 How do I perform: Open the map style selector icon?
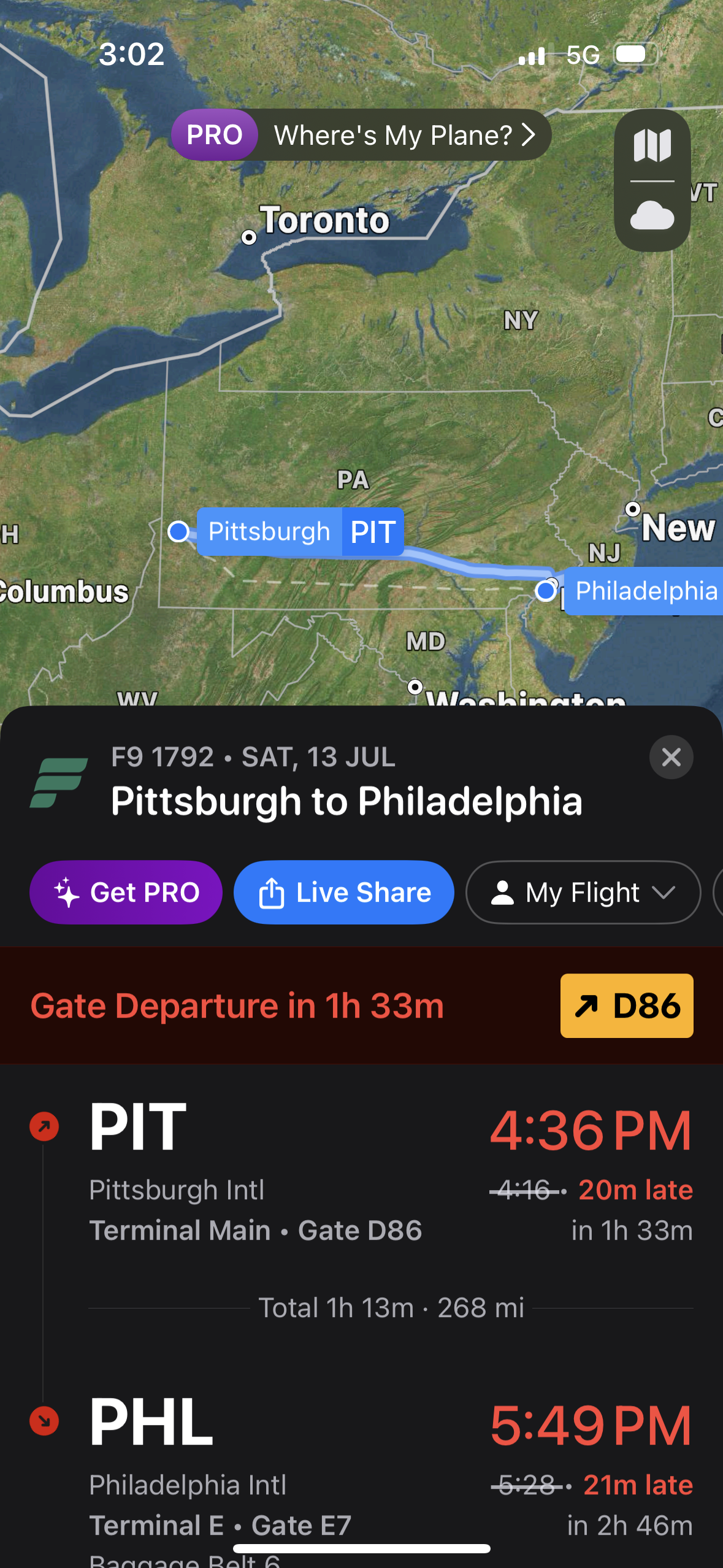pos(652,147)
